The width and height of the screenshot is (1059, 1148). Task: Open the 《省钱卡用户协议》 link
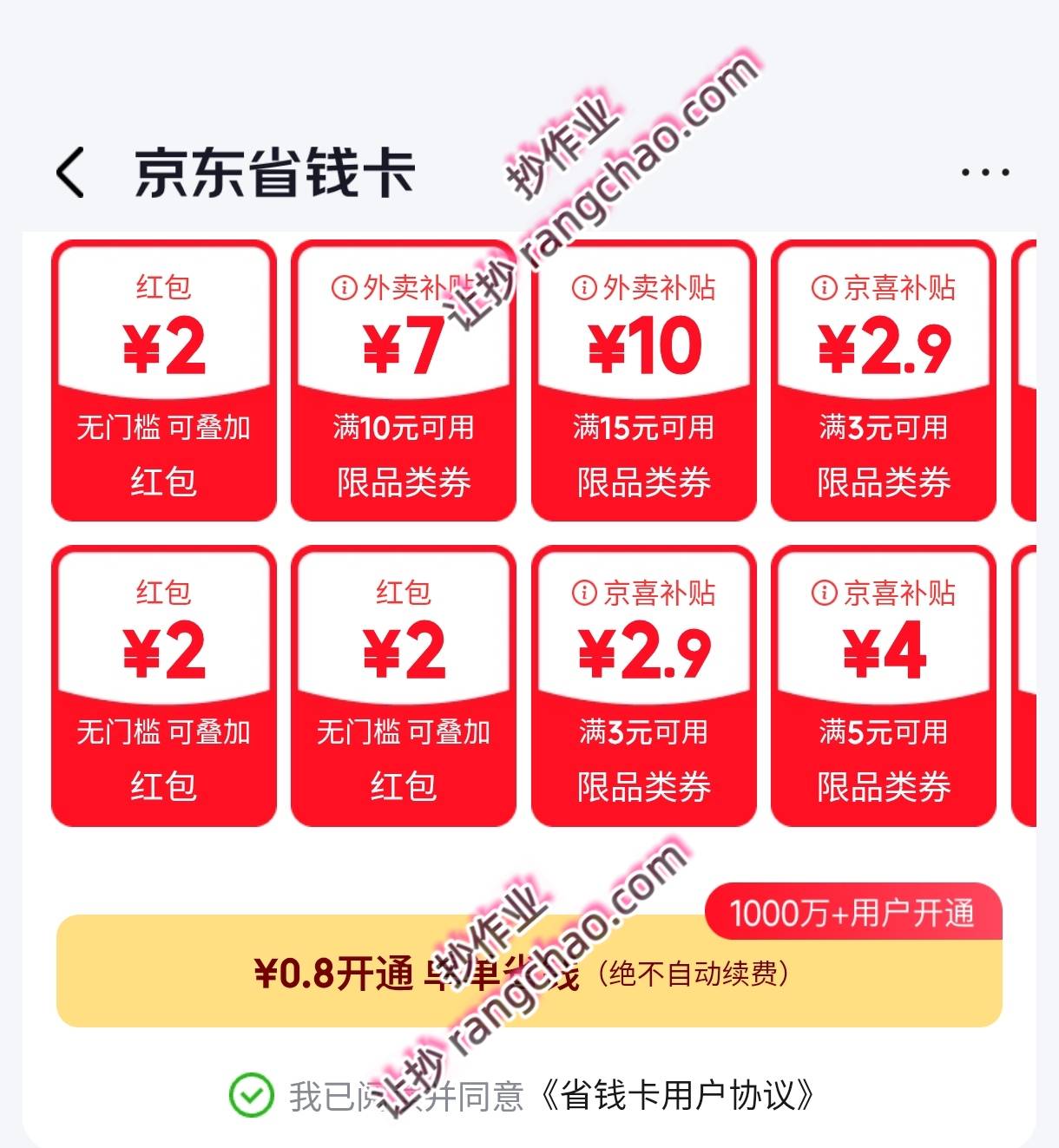(677, 1095)
